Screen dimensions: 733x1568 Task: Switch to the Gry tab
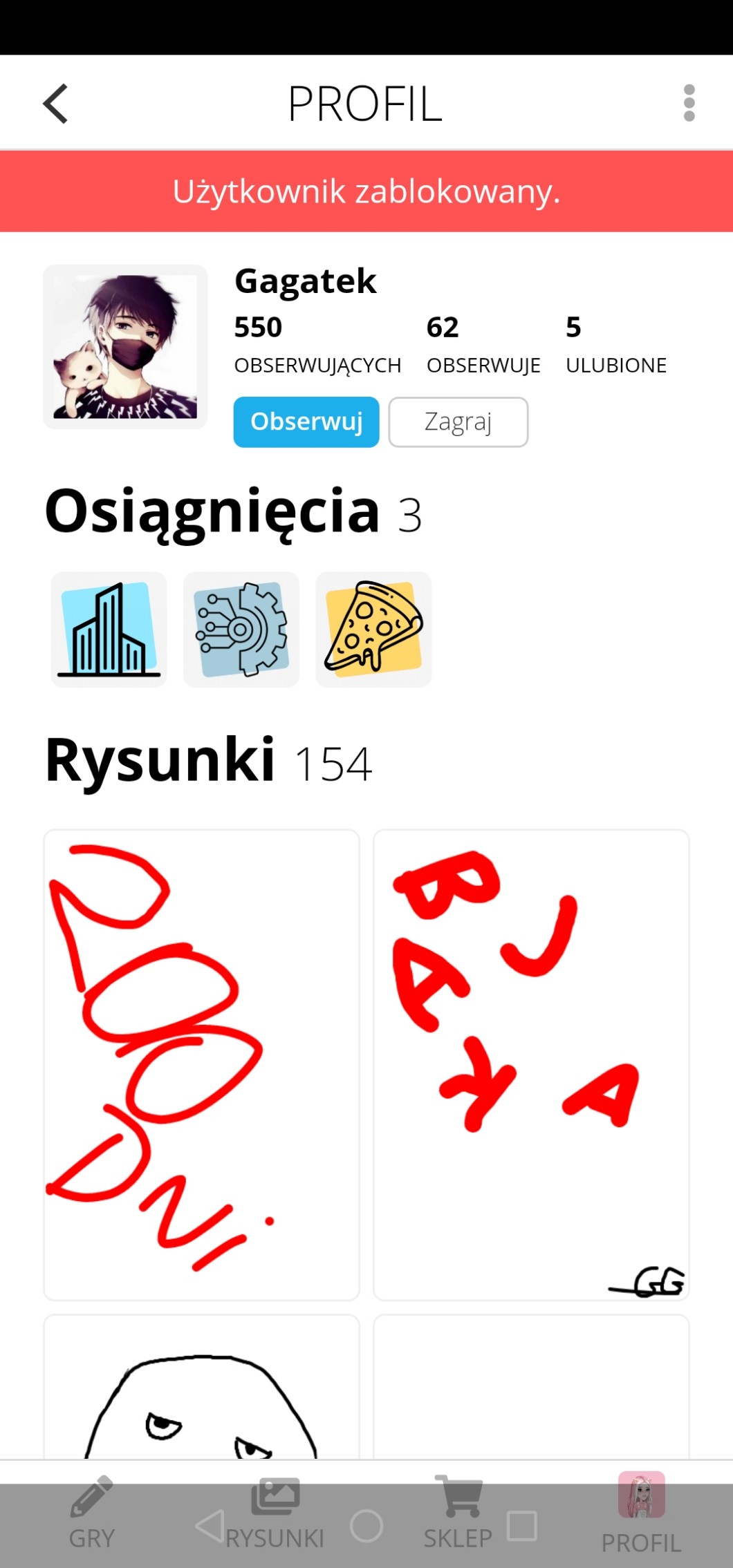click(x=92, y=1513)
